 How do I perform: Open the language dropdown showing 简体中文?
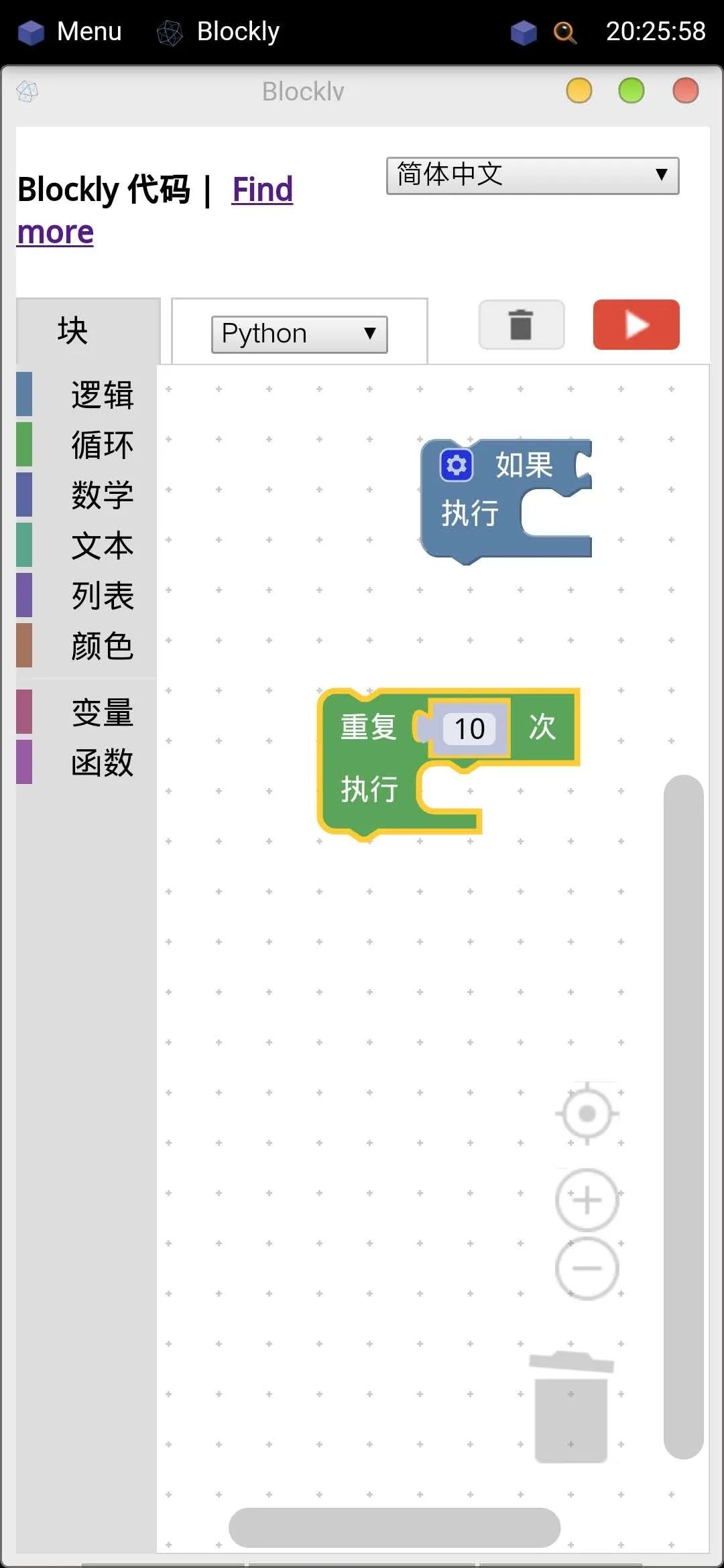point(533,174)
